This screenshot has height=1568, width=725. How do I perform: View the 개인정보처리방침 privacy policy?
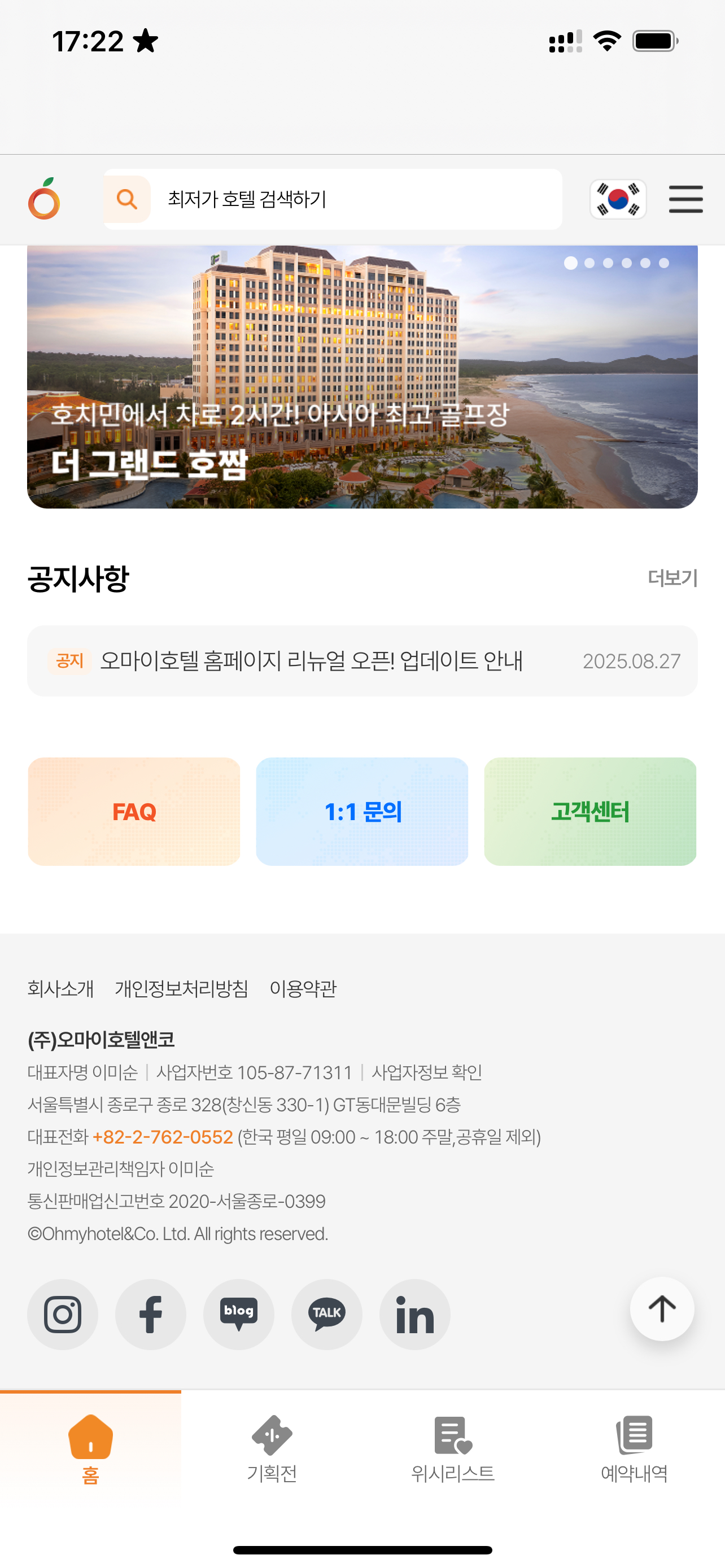click(x=181, y=988)
